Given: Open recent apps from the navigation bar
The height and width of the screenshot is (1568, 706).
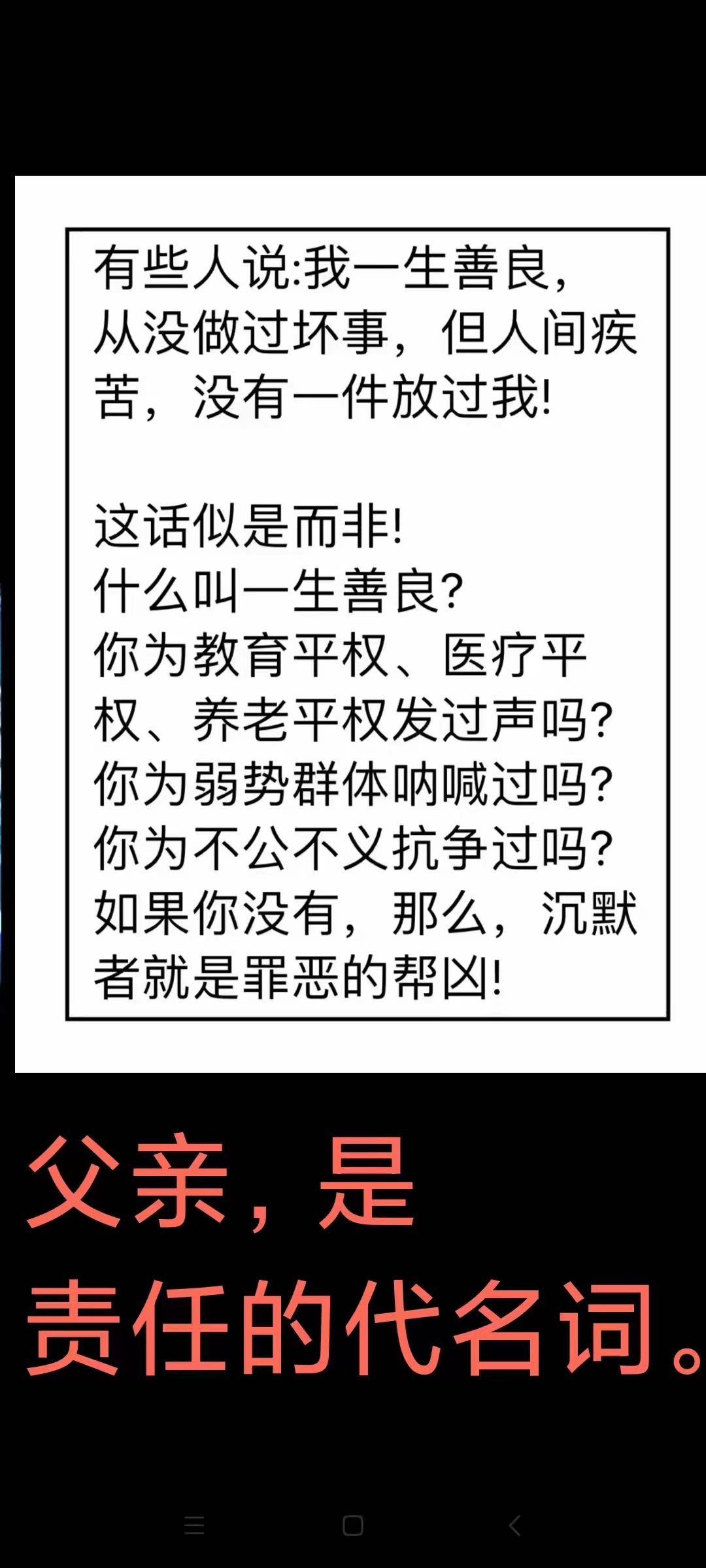Looking at the screenshot, I should tap(194, 1526).
